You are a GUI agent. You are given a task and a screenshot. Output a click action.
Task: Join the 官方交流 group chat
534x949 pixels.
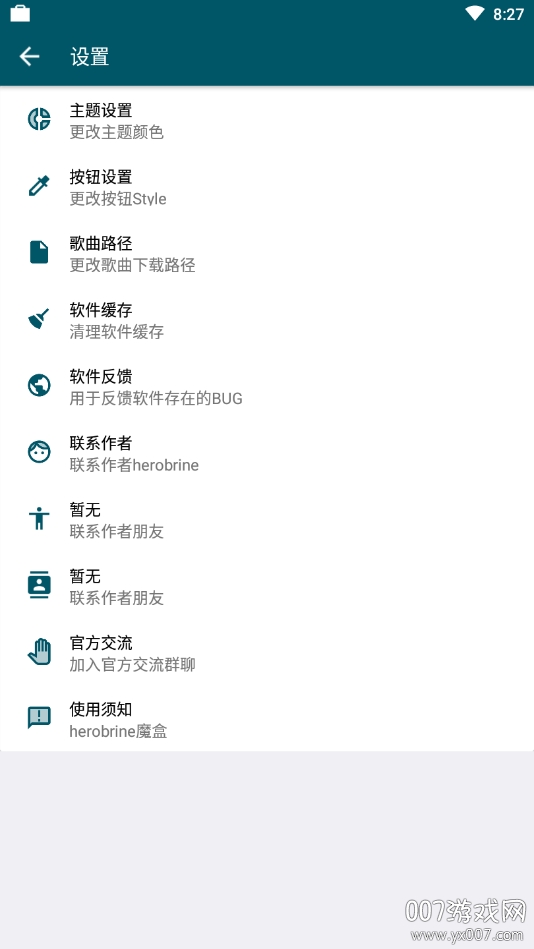pyautogui.click(x=267, y=652)
